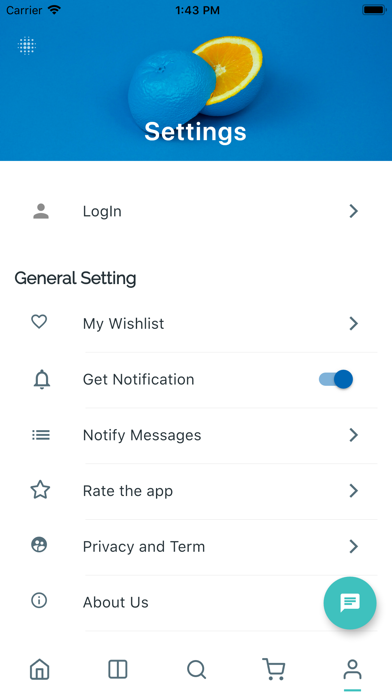The height and width of the screenshot is (696, 392).
Task: Open Rate the app
Action: click(196, 491)
